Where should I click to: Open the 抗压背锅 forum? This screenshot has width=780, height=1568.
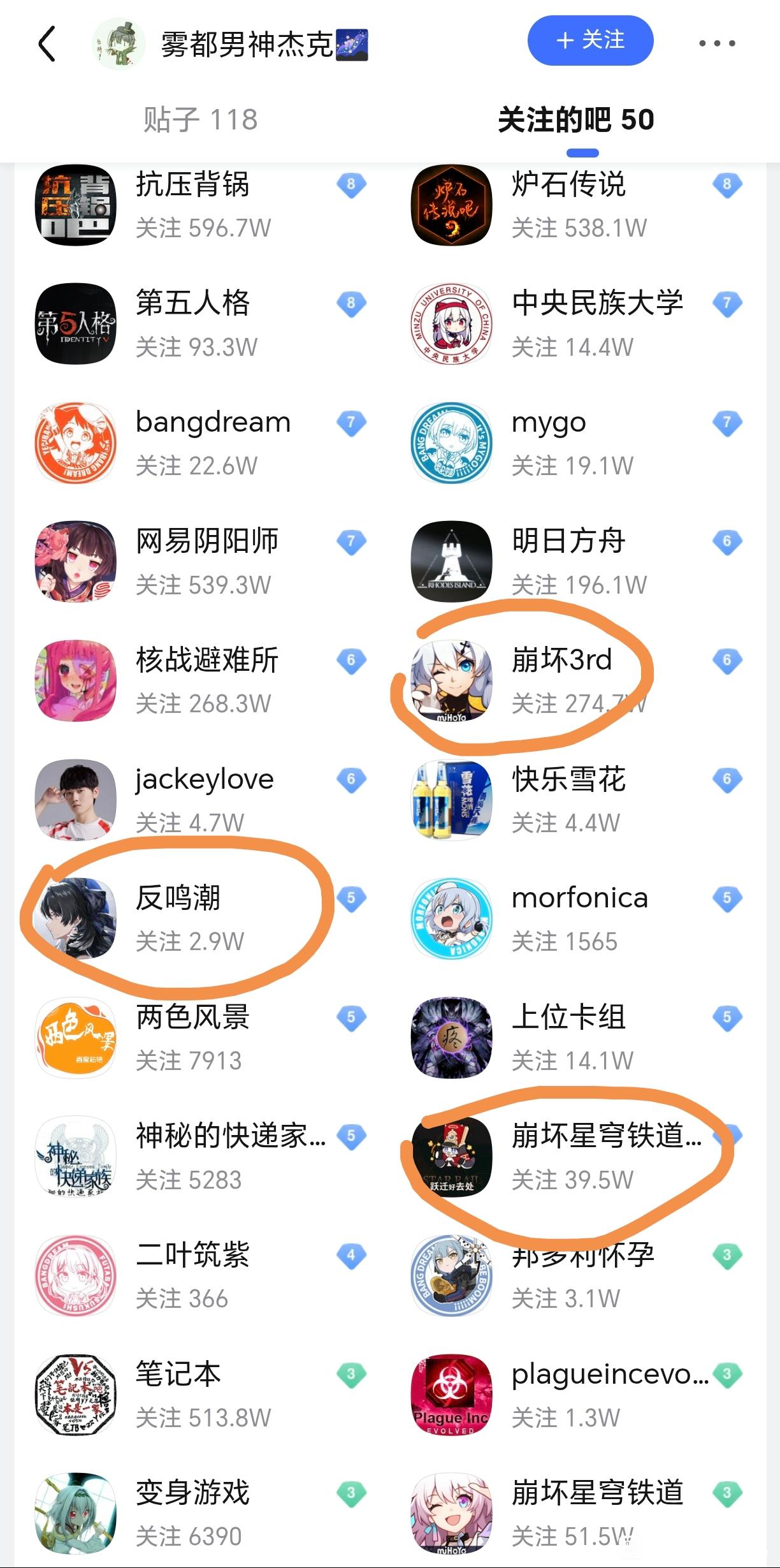tap(192, 204)
